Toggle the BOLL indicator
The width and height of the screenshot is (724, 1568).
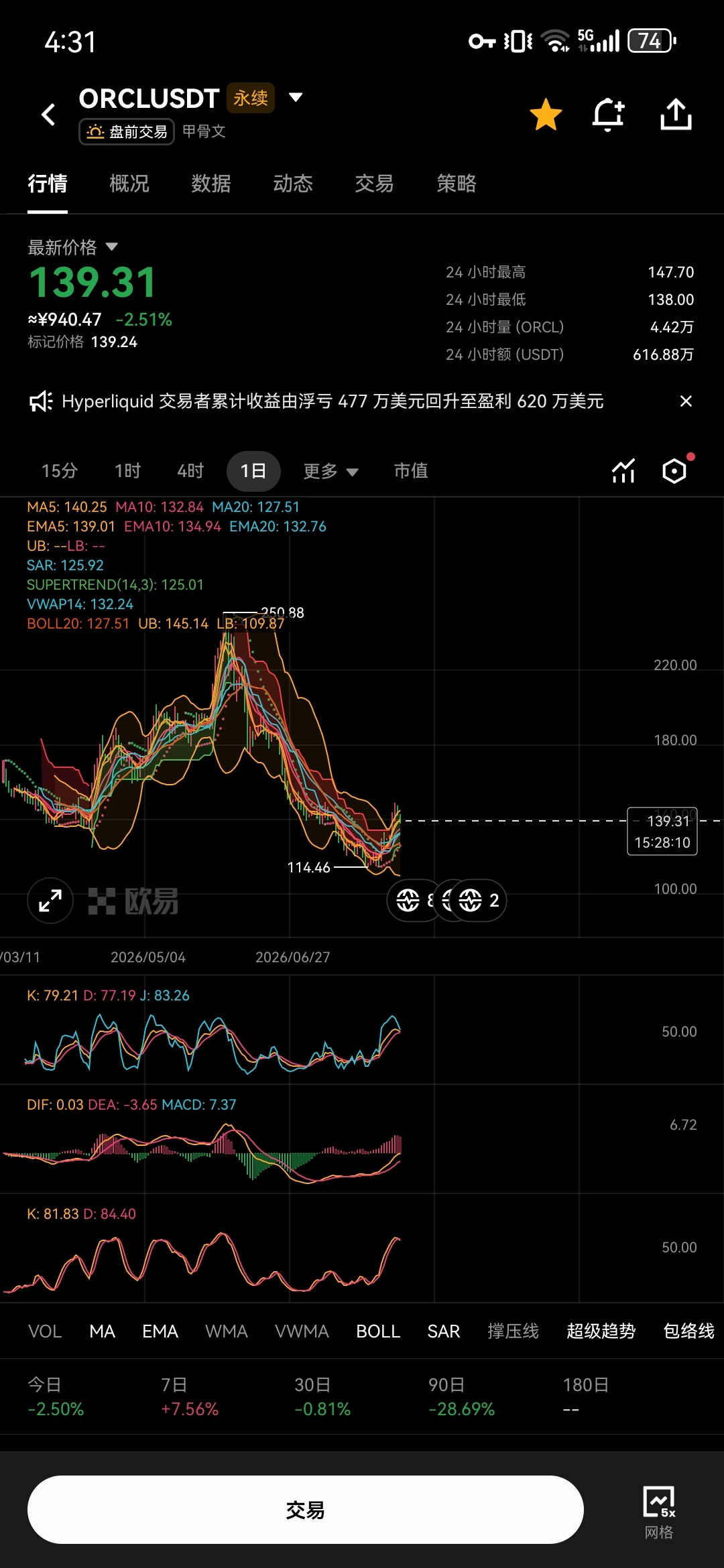[378, 1331]
